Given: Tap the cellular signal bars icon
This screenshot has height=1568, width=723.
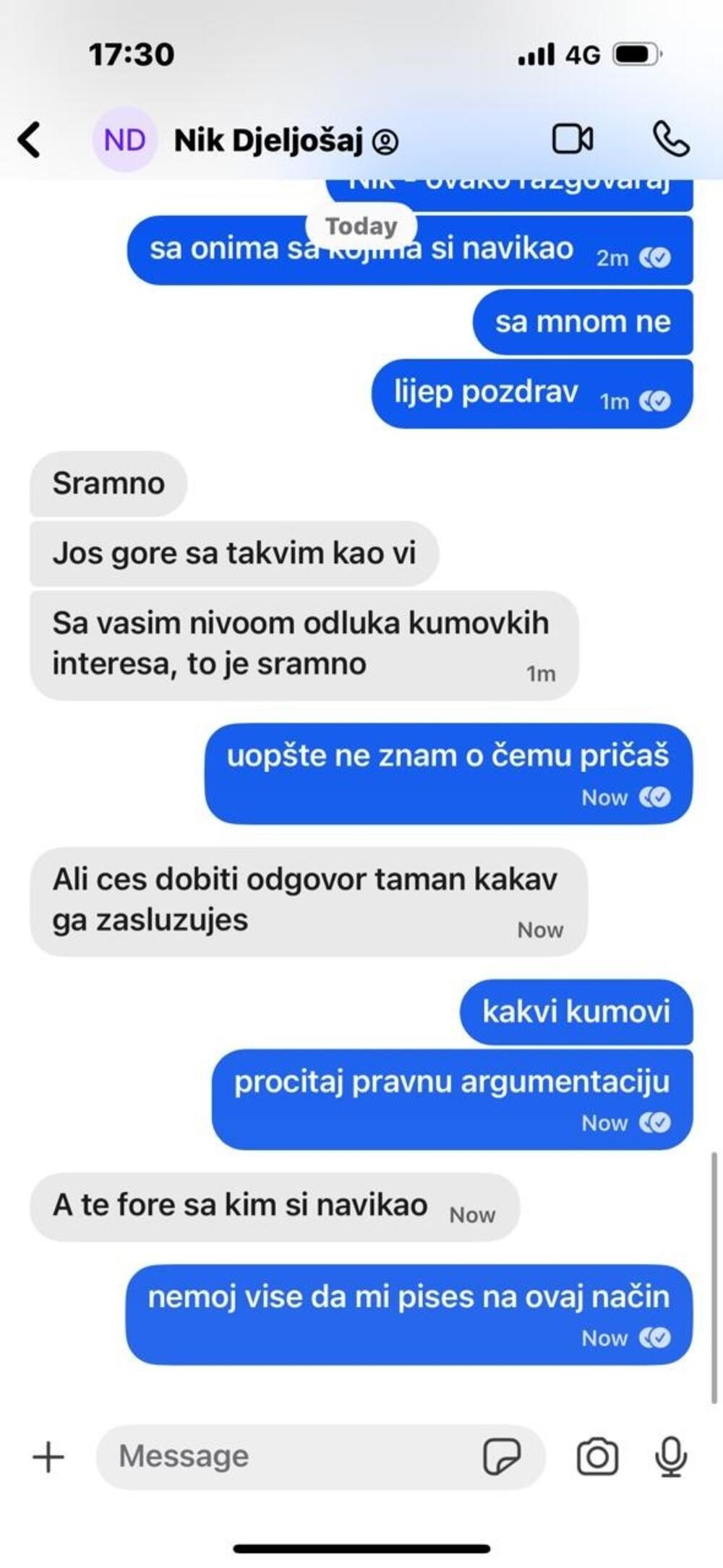Looking at the screenshot, I should 535,54.
